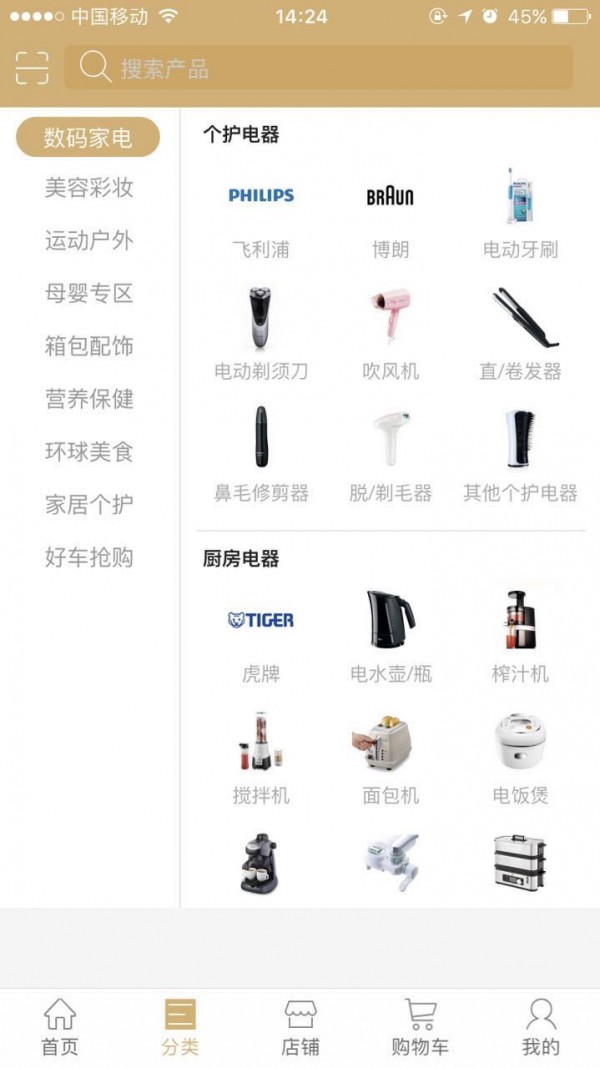Viewport: 600px width, 1068px height.
Task: Browse 电动剃须刀 products
Action: tap(261, 334)
